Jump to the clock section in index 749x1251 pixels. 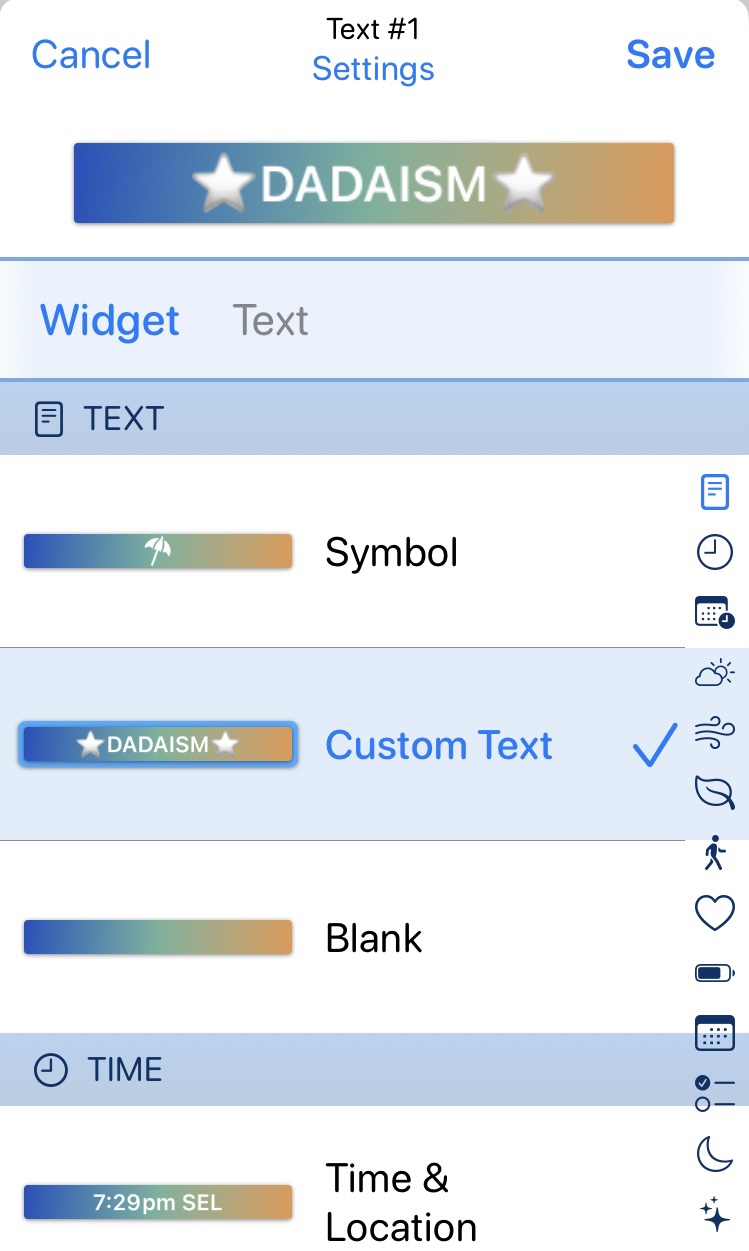click(714, 551)
